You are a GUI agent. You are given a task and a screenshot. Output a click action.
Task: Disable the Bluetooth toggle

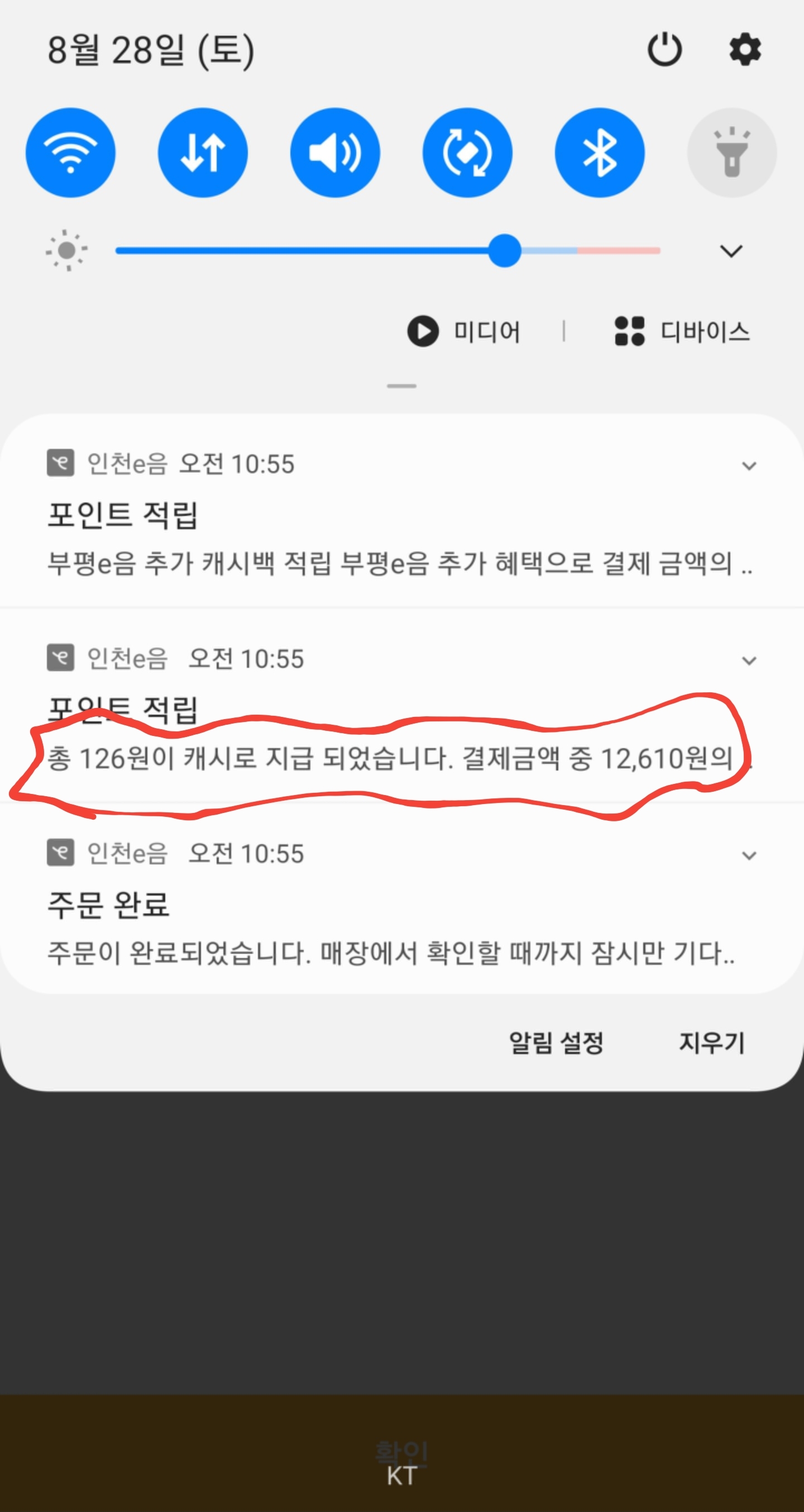point(599,152)
